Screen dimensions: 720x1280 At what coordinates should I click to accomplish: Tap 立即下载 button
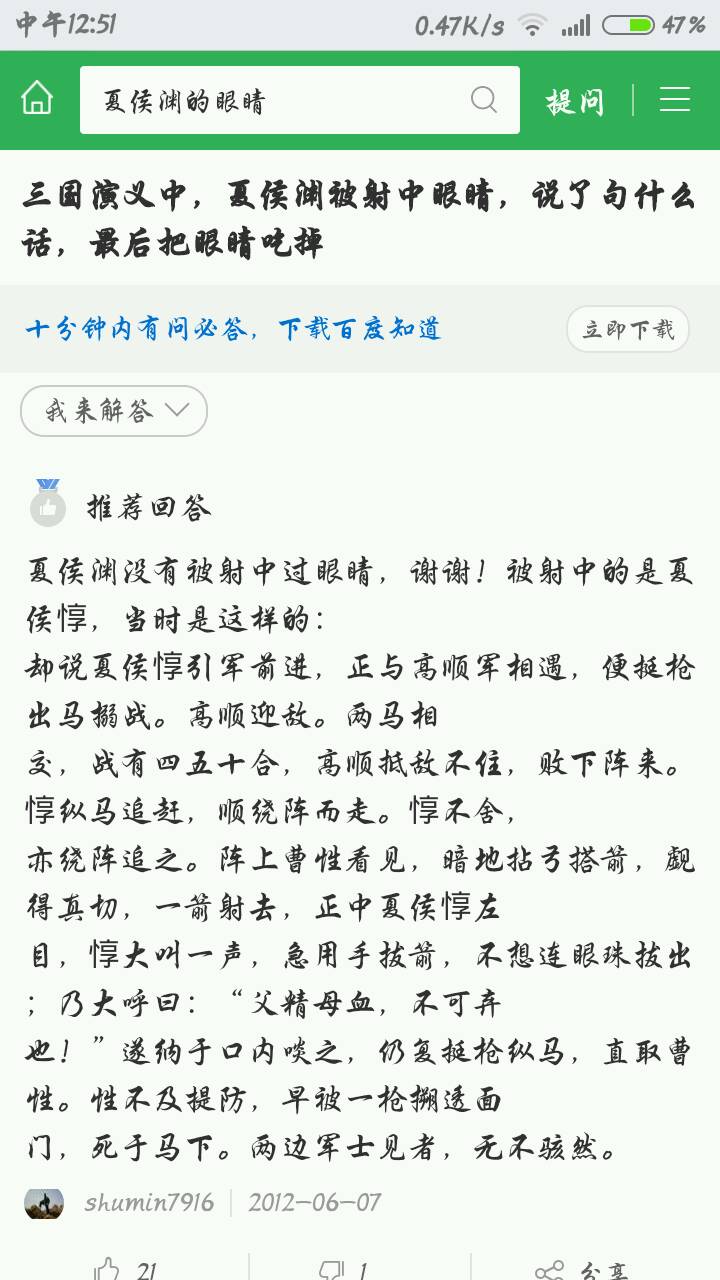coord(628,329)
